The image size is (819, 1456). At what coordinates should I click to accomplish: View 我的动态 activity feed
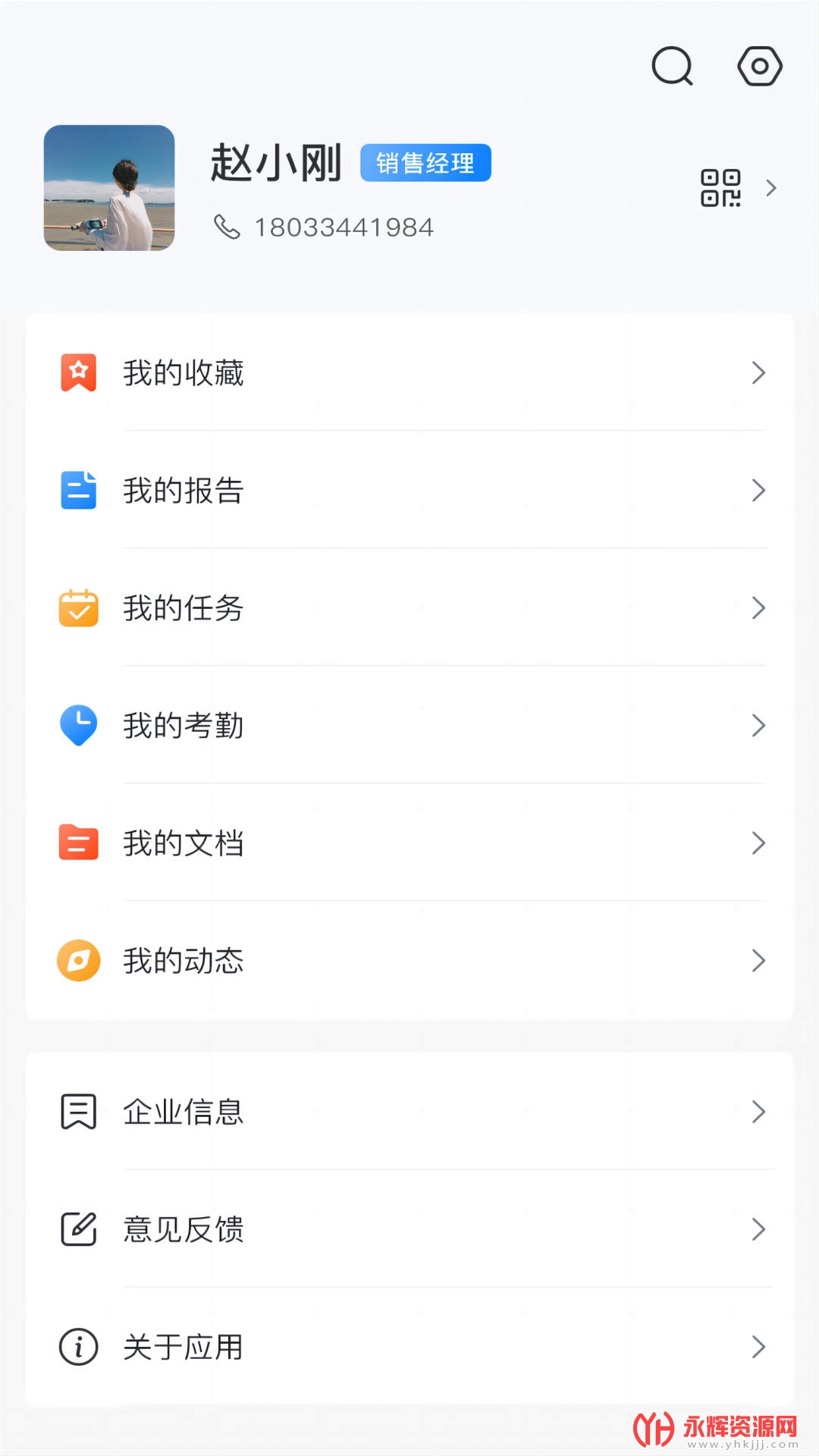(409, 960)
